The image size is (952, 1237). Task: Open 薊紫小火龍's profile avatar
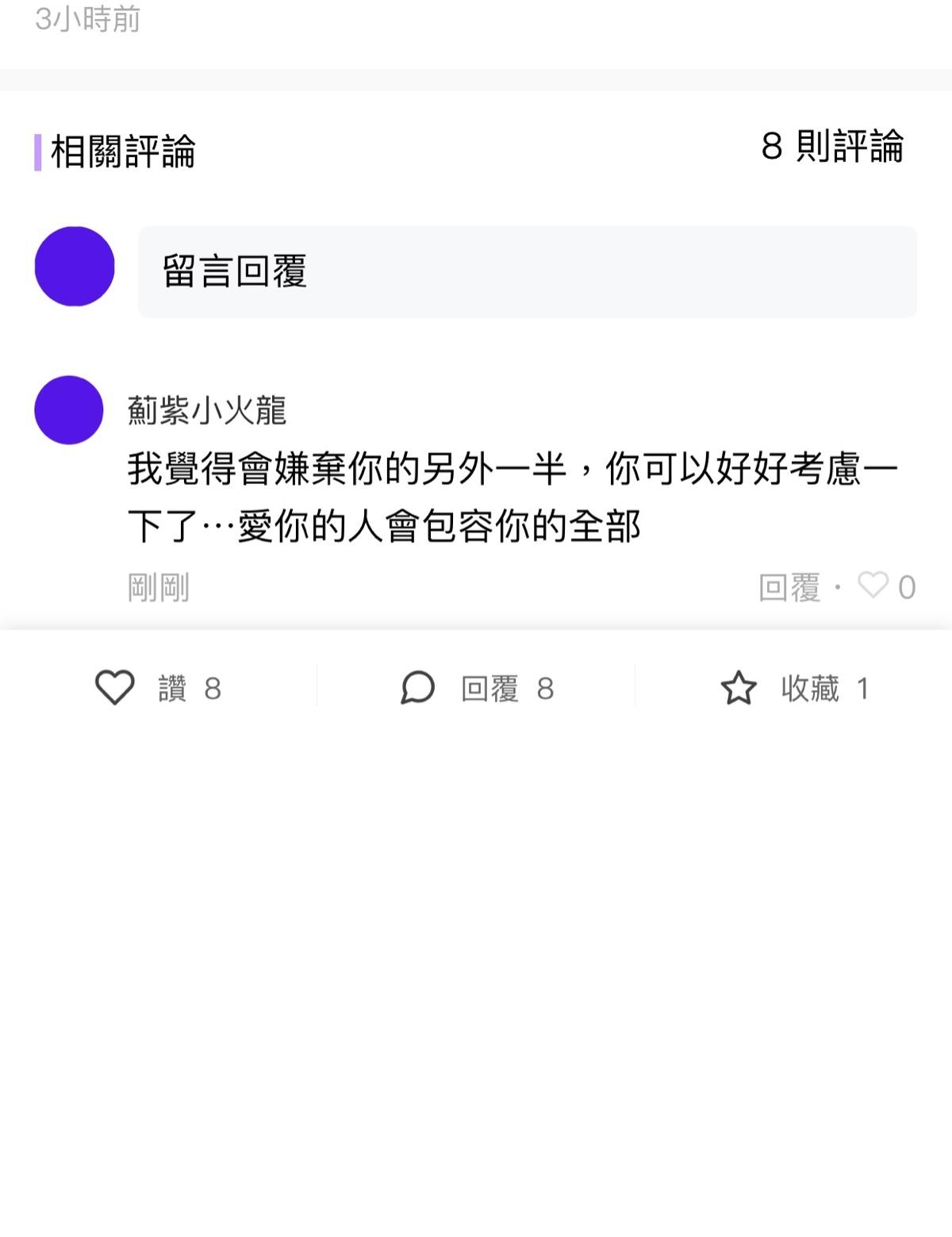coord(69,410)
